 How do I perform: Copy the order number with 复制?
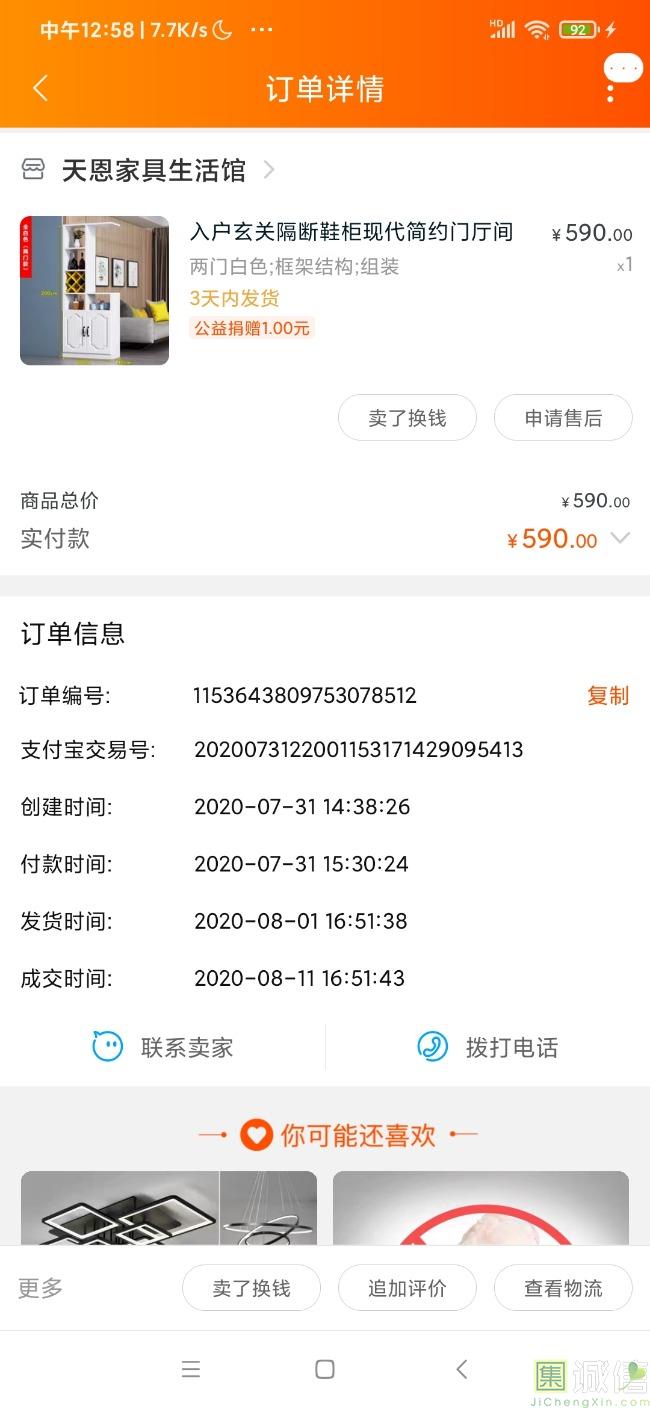click(x=607, y=696)
